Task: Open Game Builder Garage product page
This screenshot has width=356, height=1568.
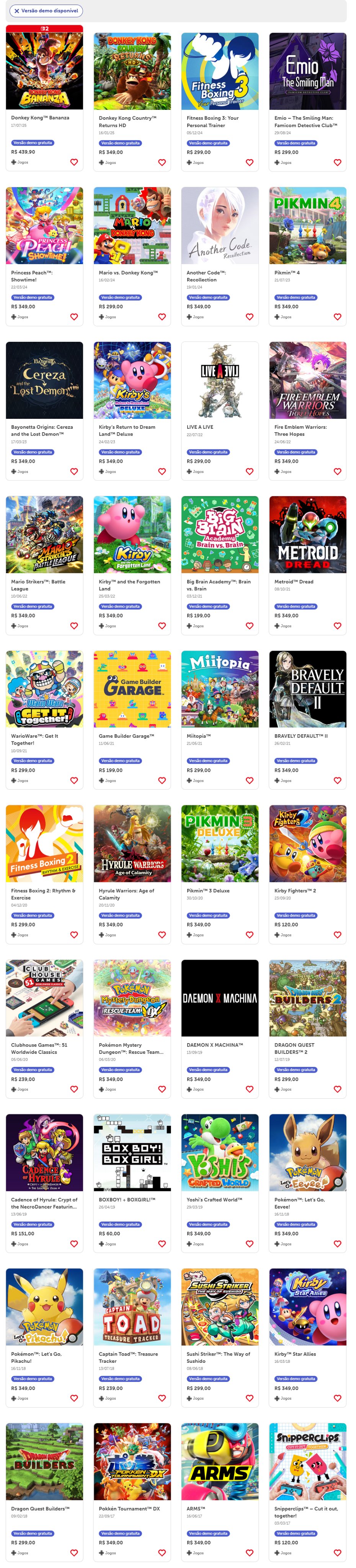Action: pyautogui.click(x=132, y=690)
